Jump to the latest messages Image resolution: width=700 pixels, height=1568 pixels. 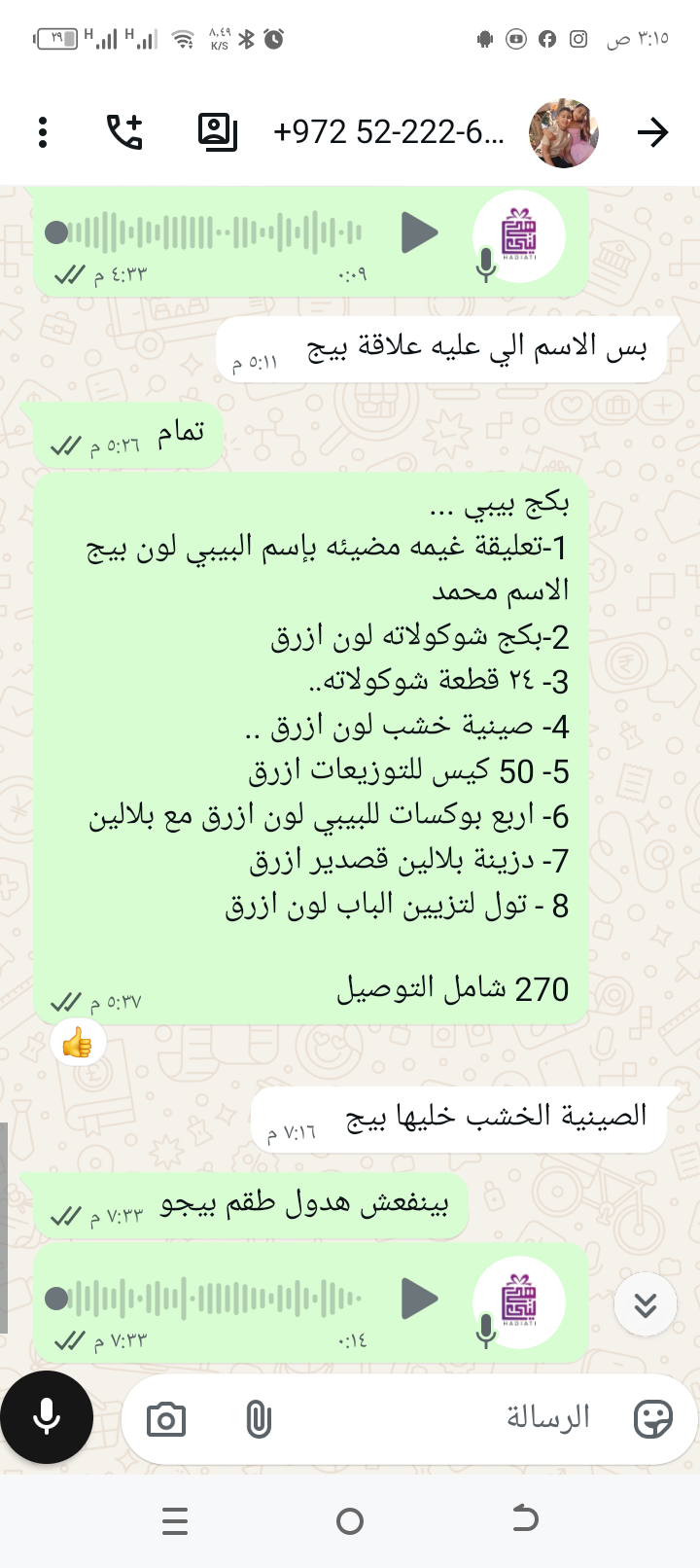coord(646,1304)
